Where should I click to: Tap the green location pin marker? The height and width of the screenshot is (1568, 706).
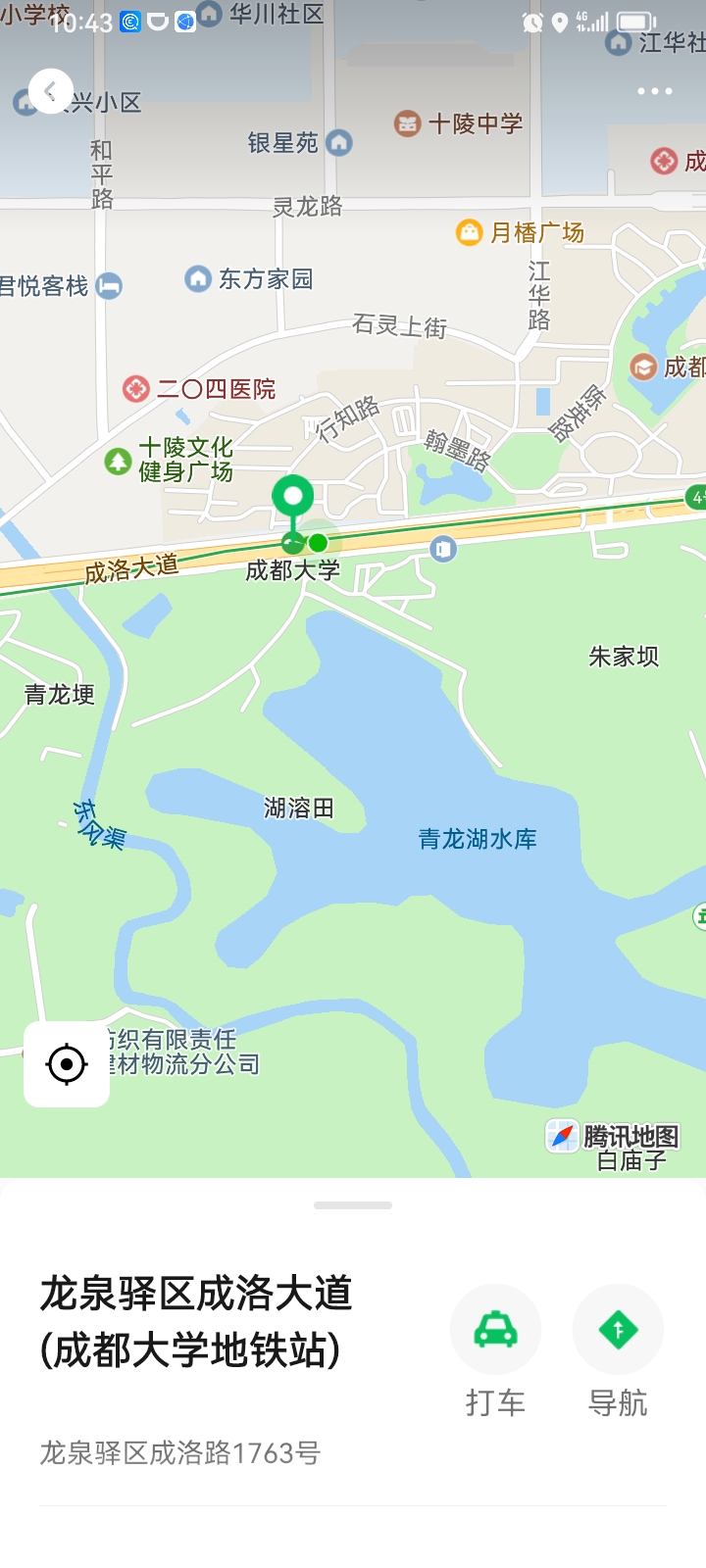coord(293,499)
